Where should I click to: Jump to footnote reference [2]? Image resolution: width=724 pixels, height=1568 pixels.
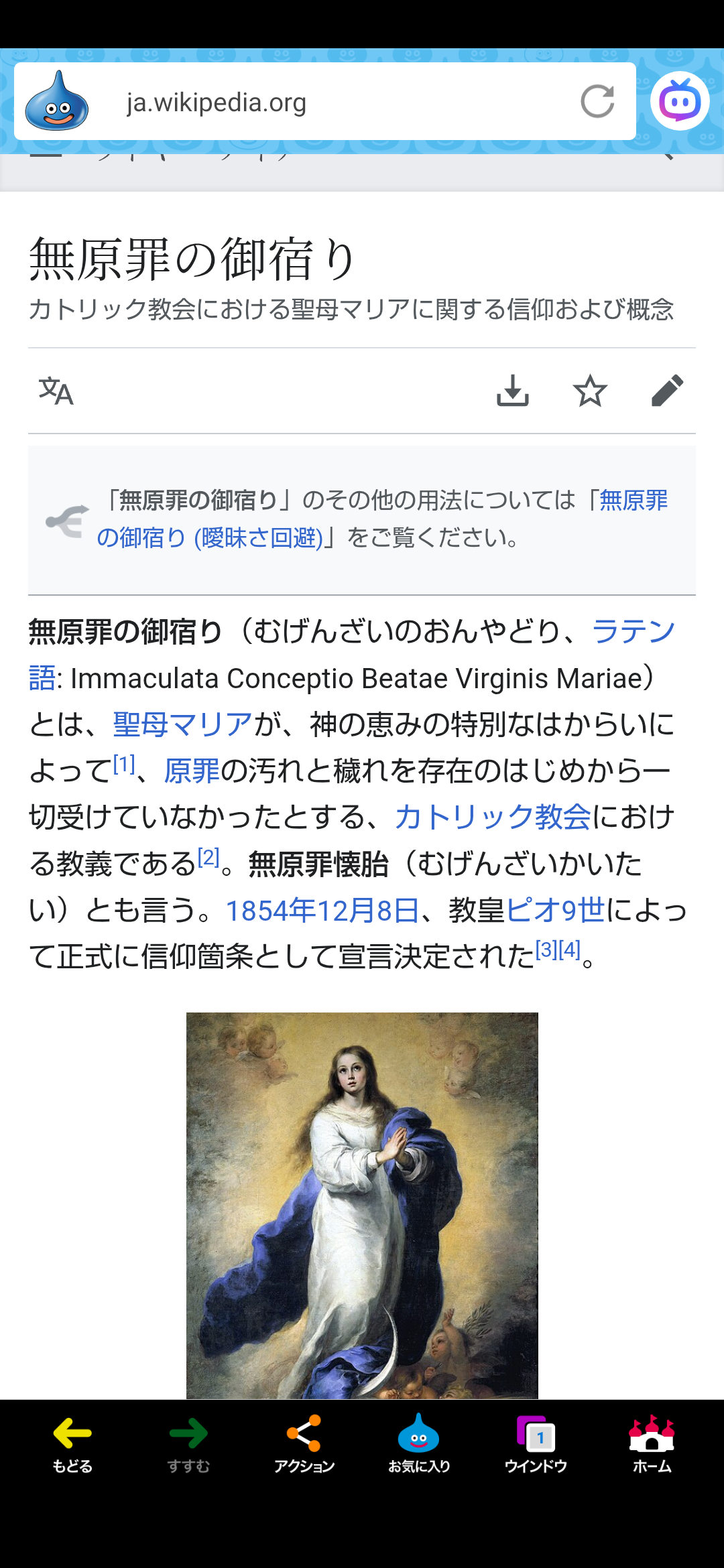coord(208,857)
